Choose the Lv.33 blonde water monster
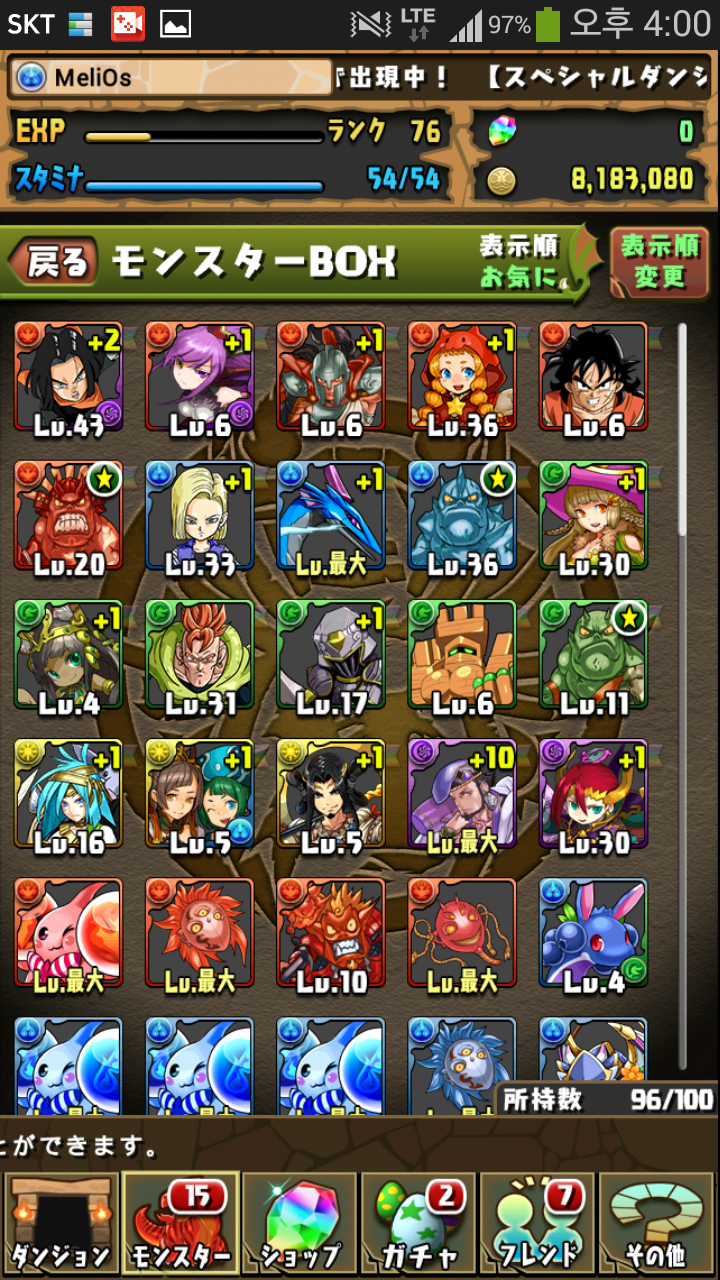720x1280 pixels. tap(200, 516)
